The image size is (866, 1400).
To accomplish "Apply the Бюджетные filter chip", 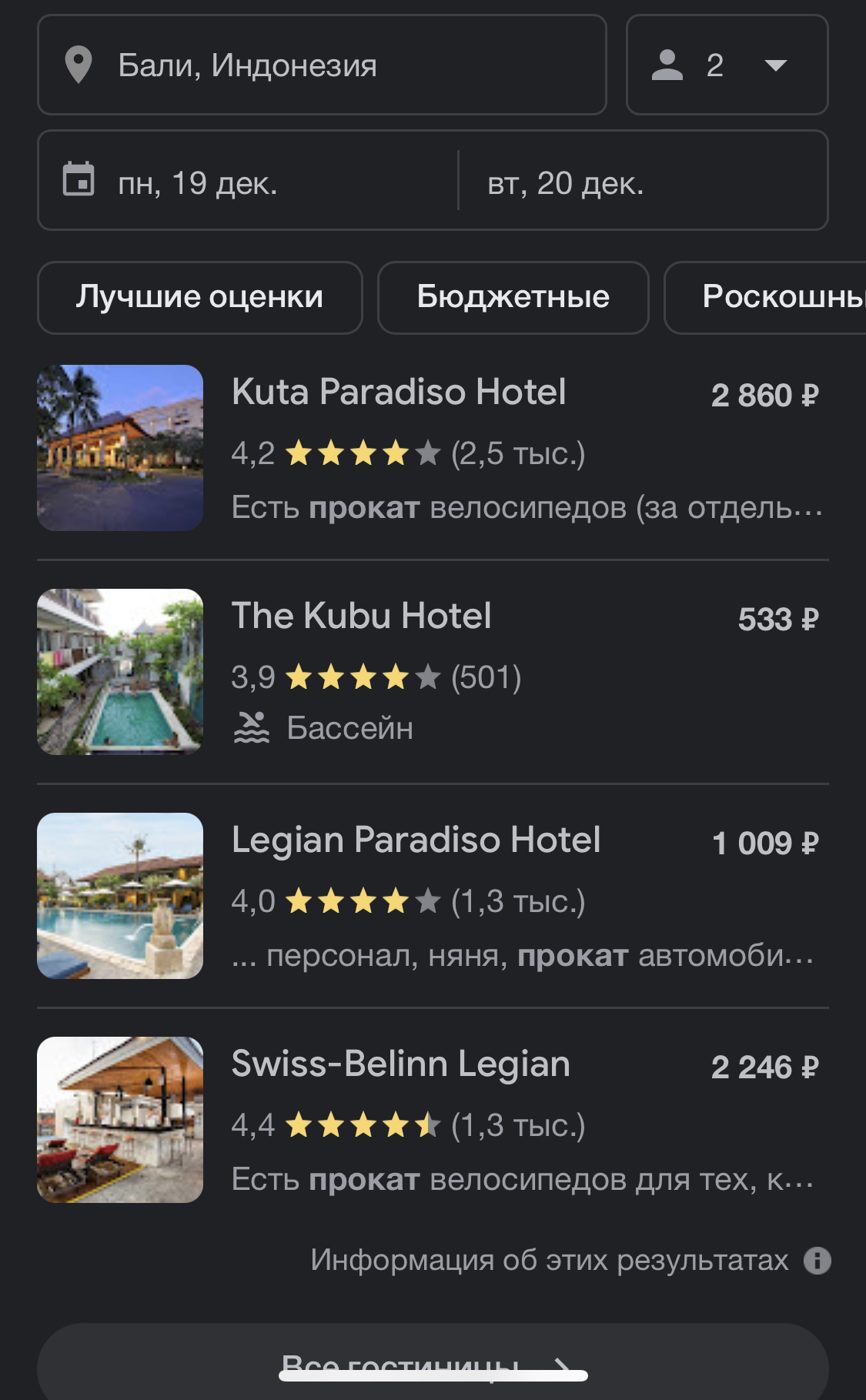I will [513, 298].
